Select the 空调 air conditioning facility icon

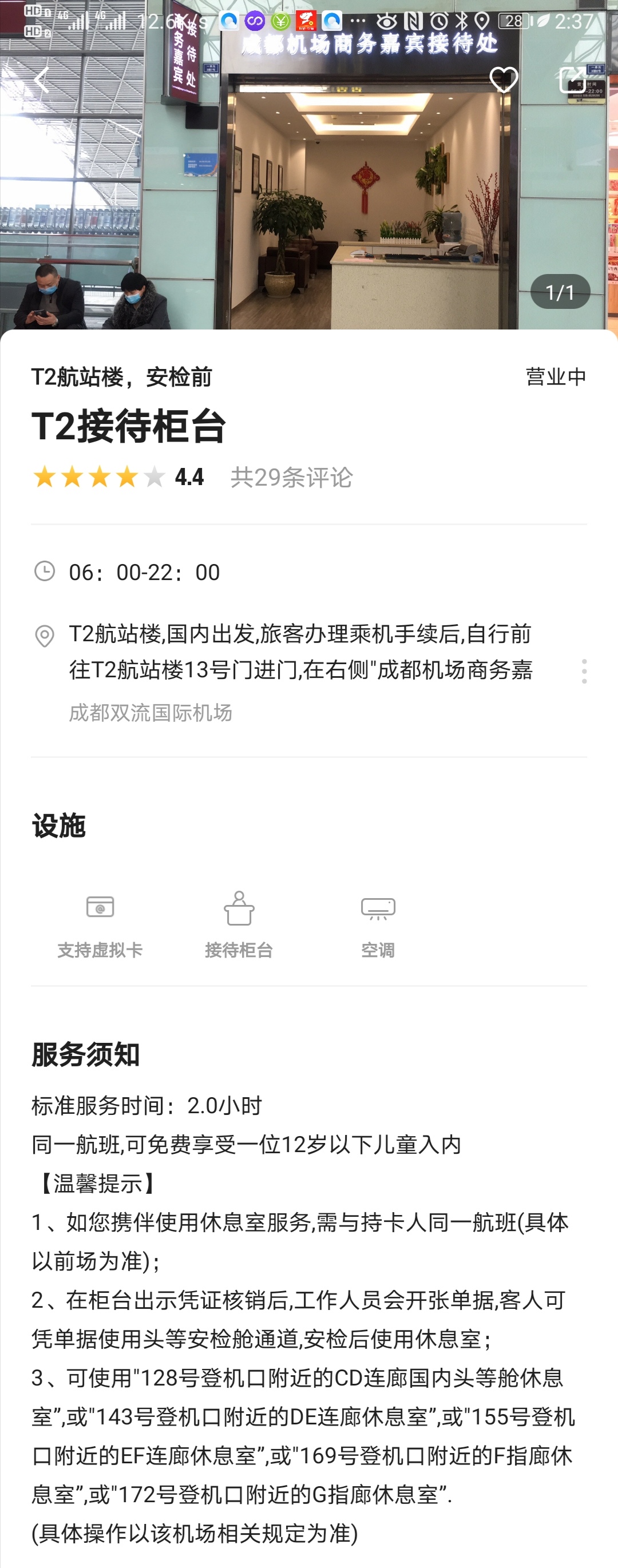coord(377,907)
